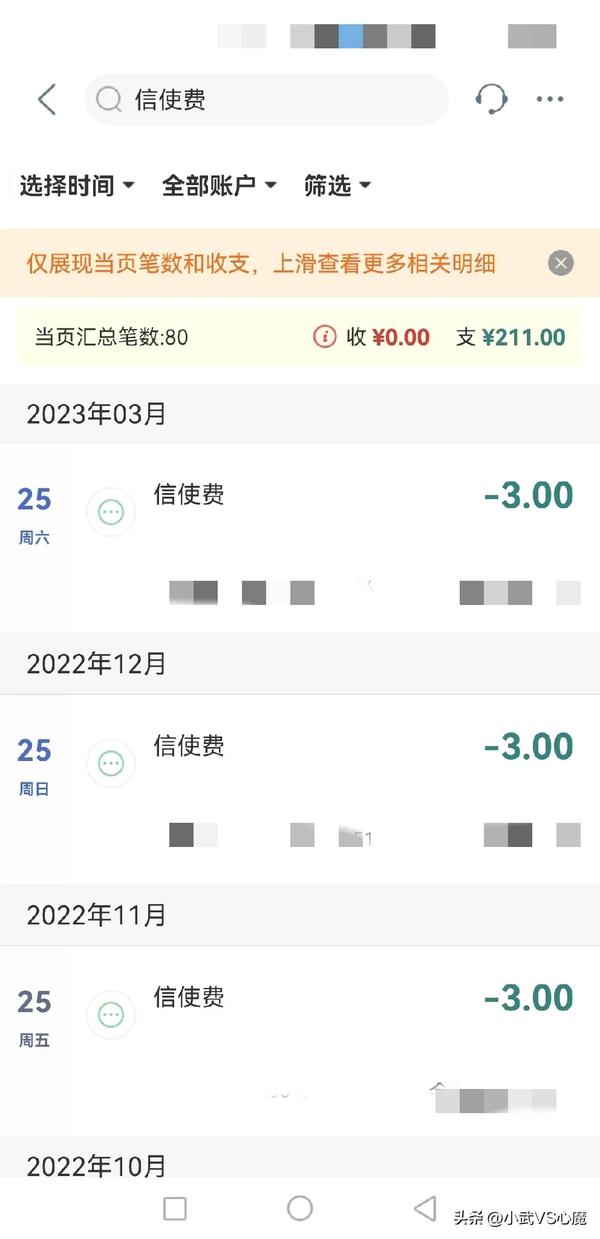Image resolution: width=600 pixels, height=1239 pixels.
Task: Open recent apps with the square button
Action: coord(175,1208)
